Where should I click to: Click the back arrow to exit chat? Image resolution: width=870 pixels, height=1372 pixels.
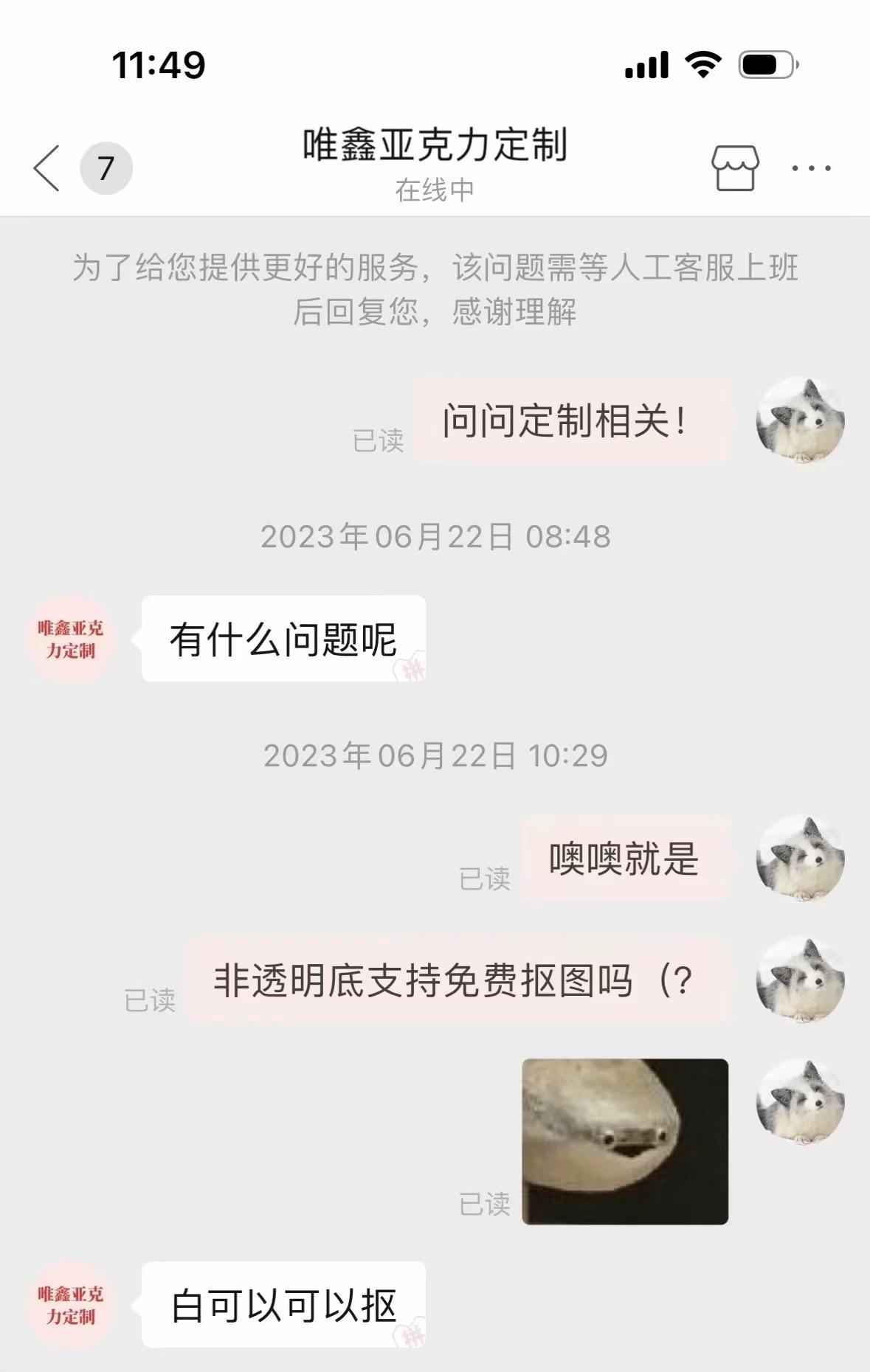(x=46, y=168)
